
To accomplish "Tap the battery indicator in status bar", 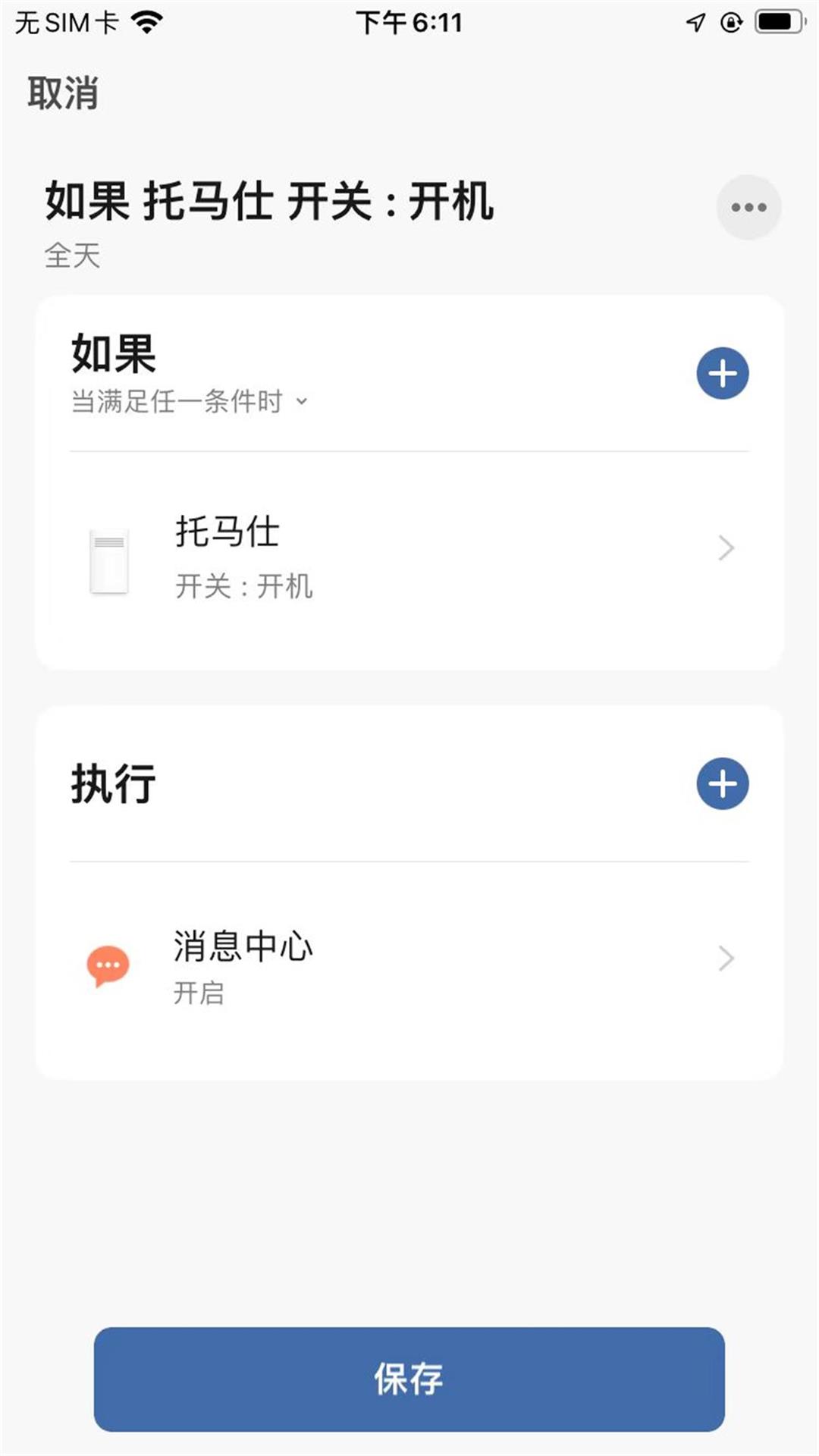I will (776, 23).
